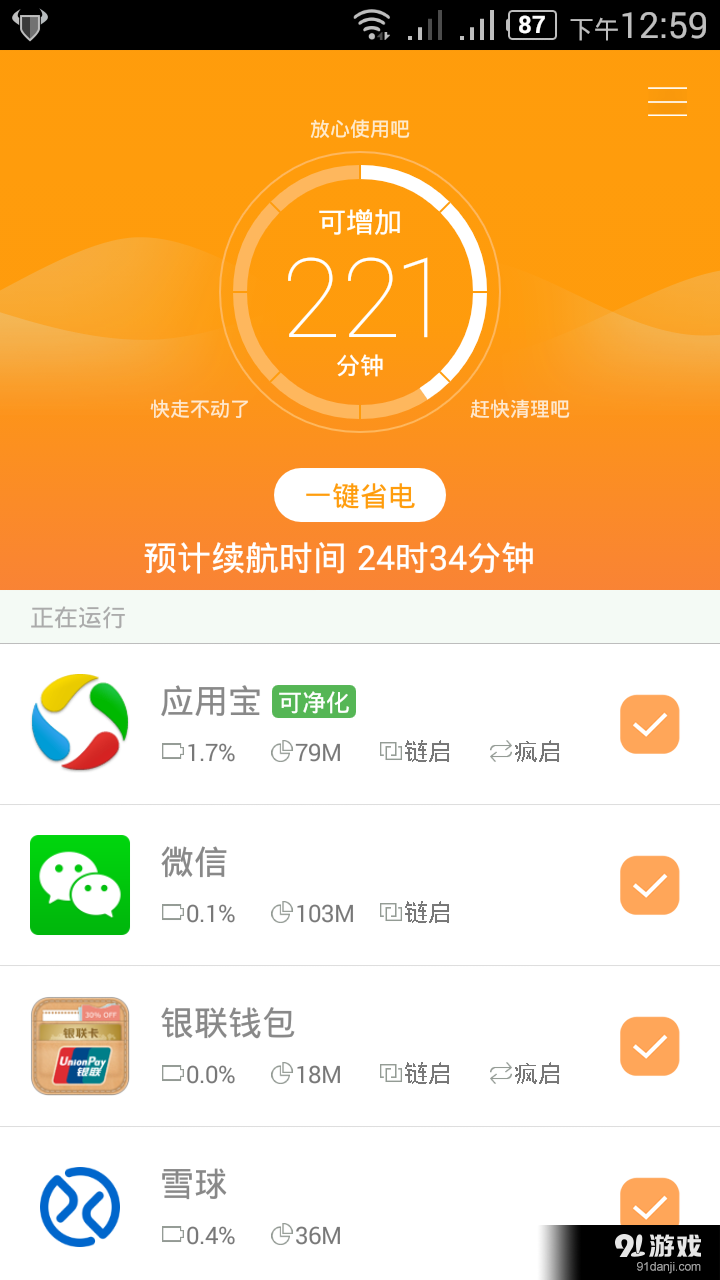Tap the 微信 (WeChat) app icon
Screen dimensions: 720x1280
pyautogui.click(x=80, y=885)
